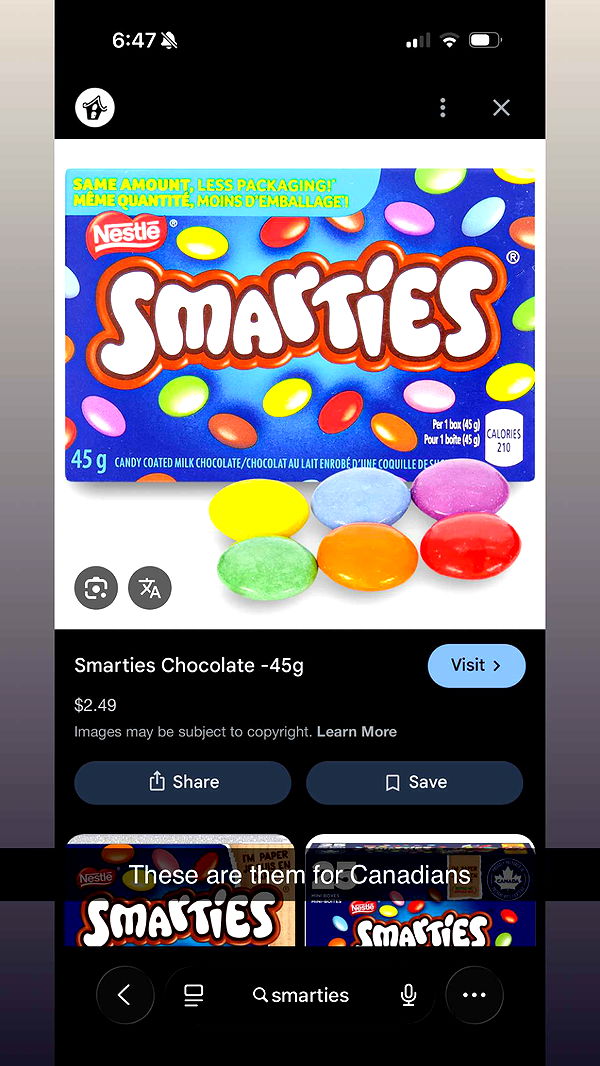
Task: Go back with the browser arrow
Action: pos(124,995)
